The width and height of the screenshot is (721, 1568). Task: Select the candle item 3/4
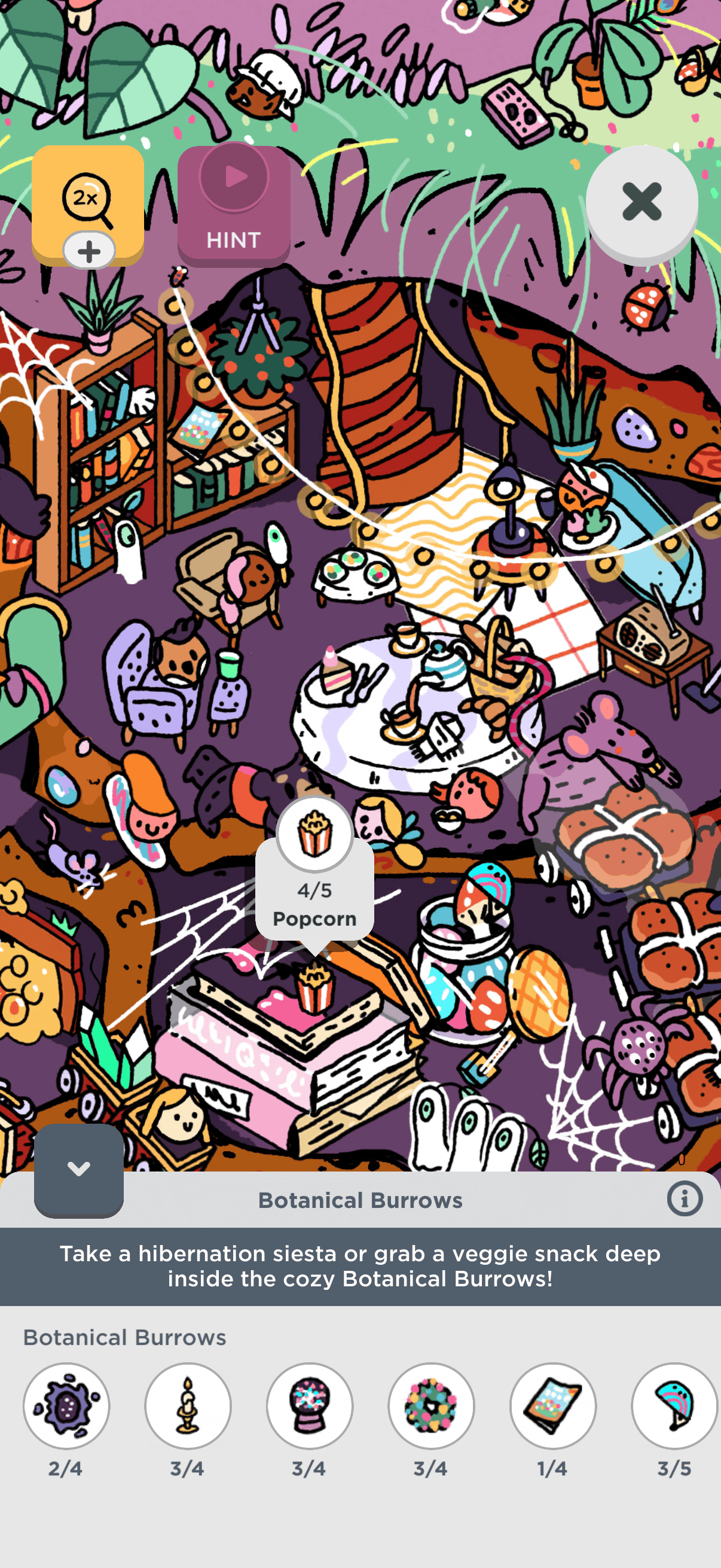coord(187,1405)
